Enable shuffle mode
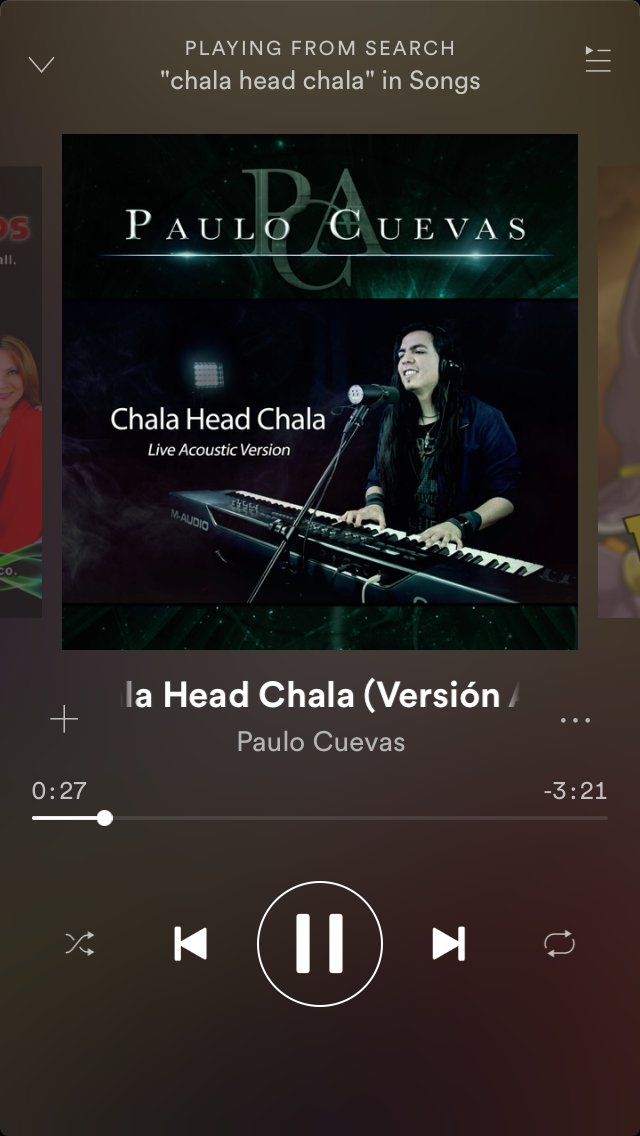 pyautogui.click(x=80, y=944)
